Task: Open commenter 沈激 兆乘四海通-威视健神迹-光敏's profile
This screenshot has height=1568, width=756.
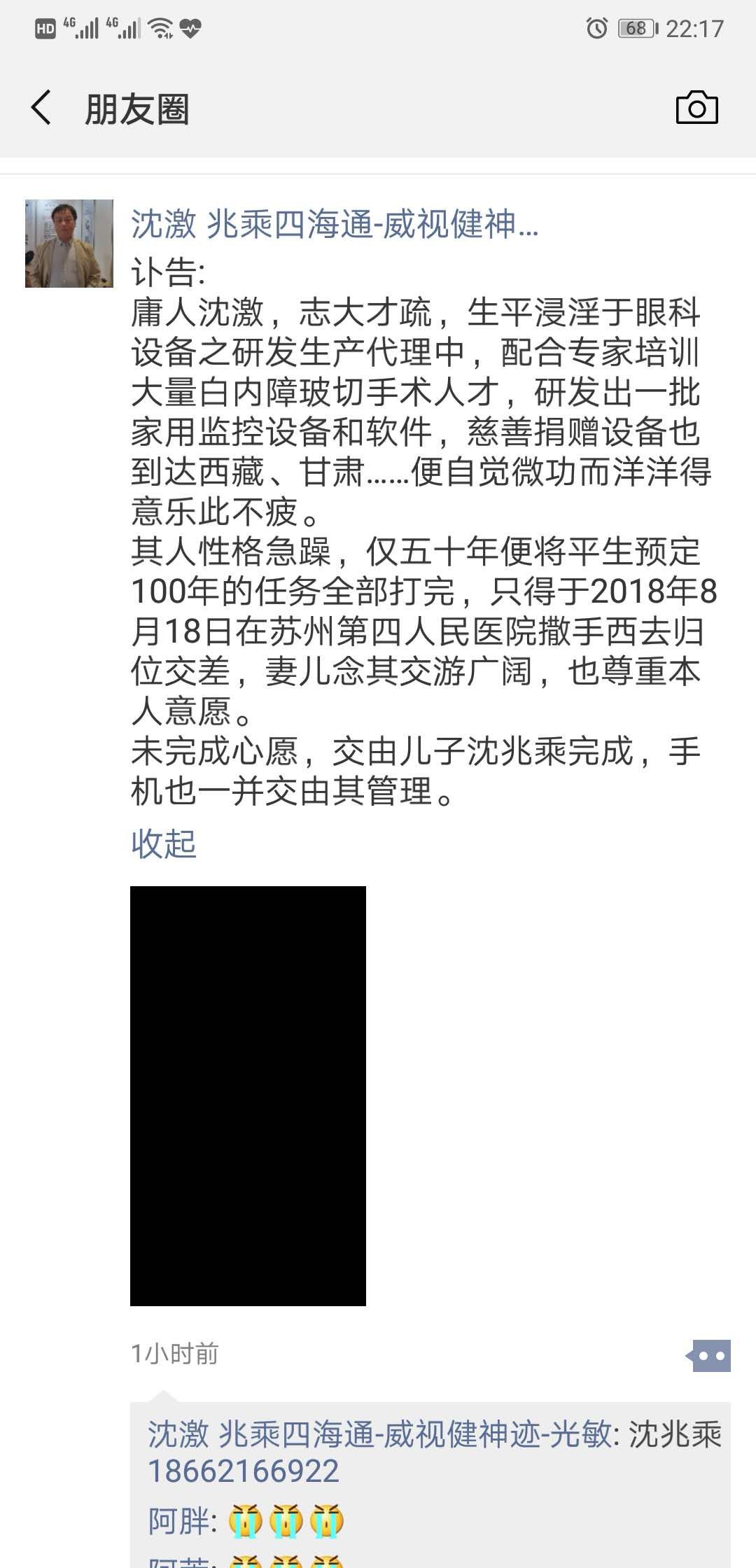Action: [379, 1435]
